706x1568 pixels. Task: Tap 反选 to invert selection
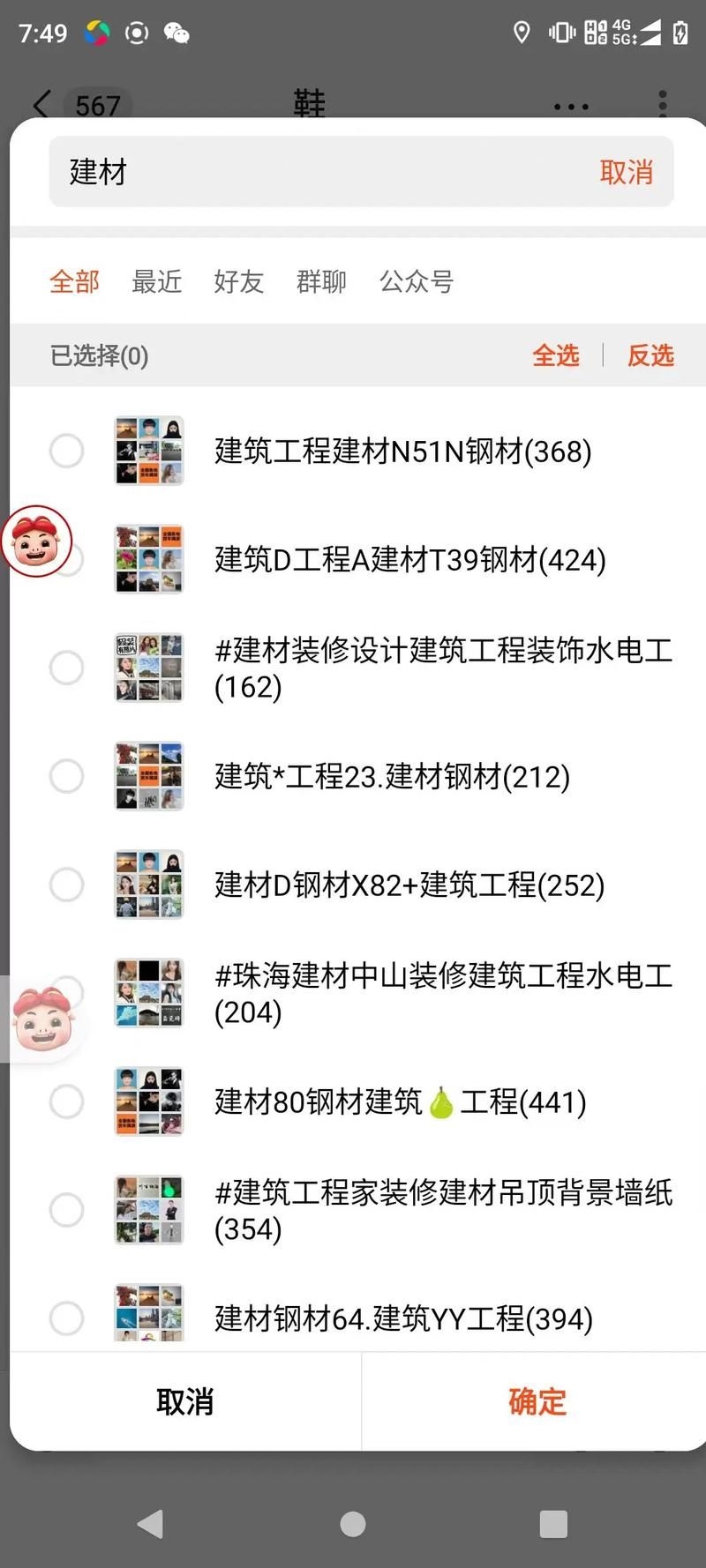pyautogui.click(x=650, y=355)
